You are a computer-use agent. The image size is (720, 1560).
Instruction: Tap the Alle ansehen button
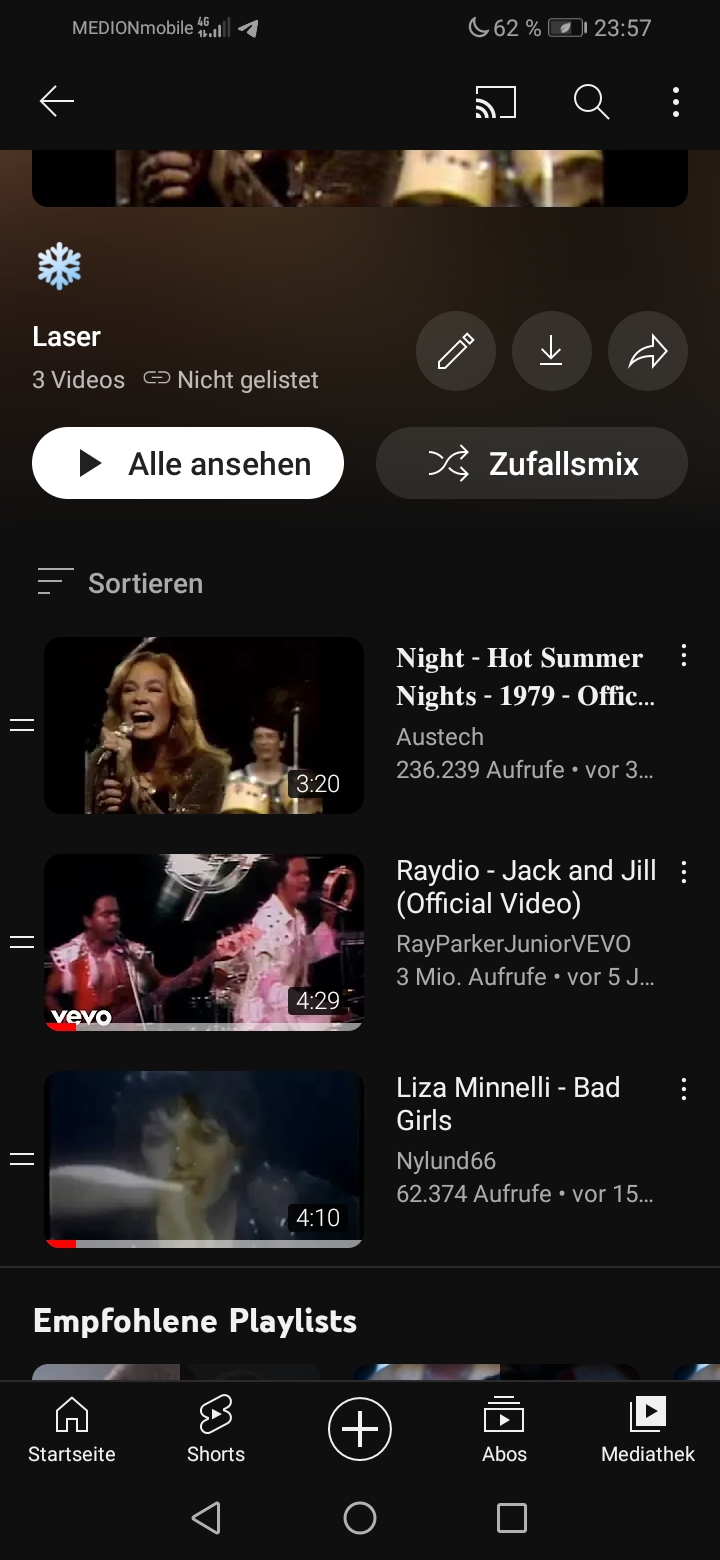pos(188,463)
